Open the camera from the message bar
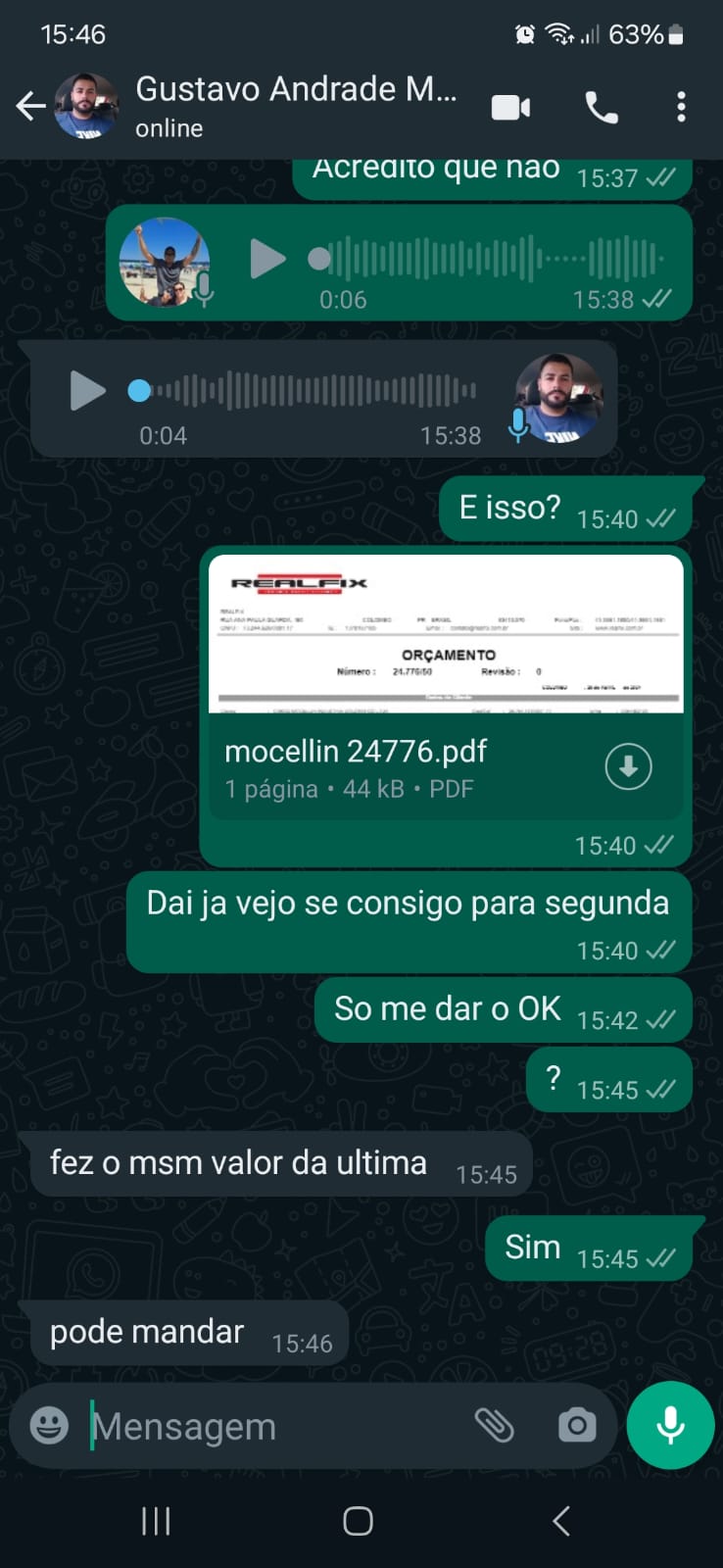 pyautogui.click(x=577, y=1426)
